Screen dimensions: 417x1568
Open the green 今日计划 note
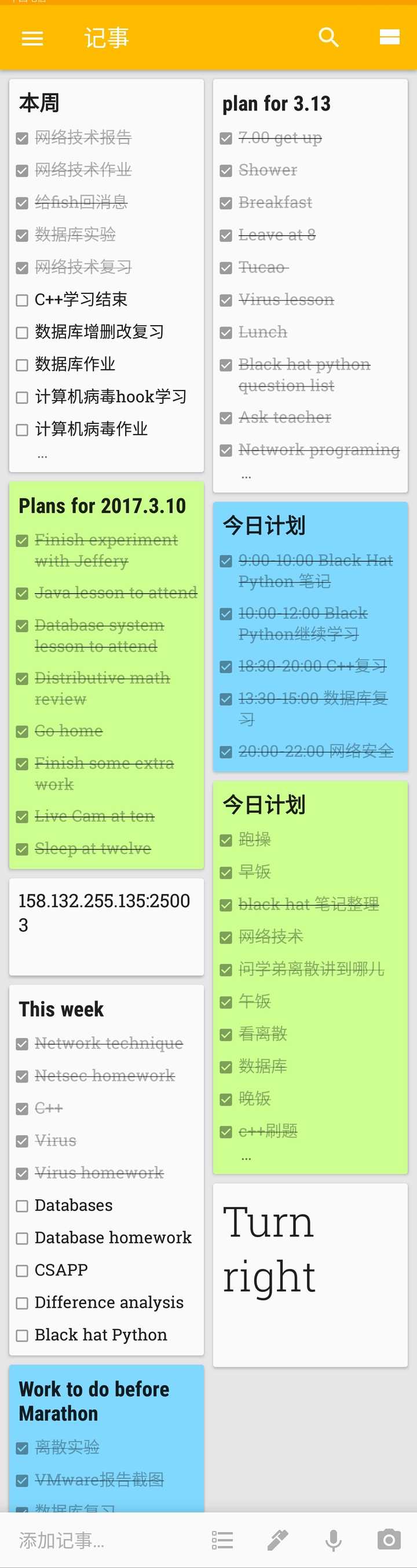pyautogui.click(x=310, y=805)
